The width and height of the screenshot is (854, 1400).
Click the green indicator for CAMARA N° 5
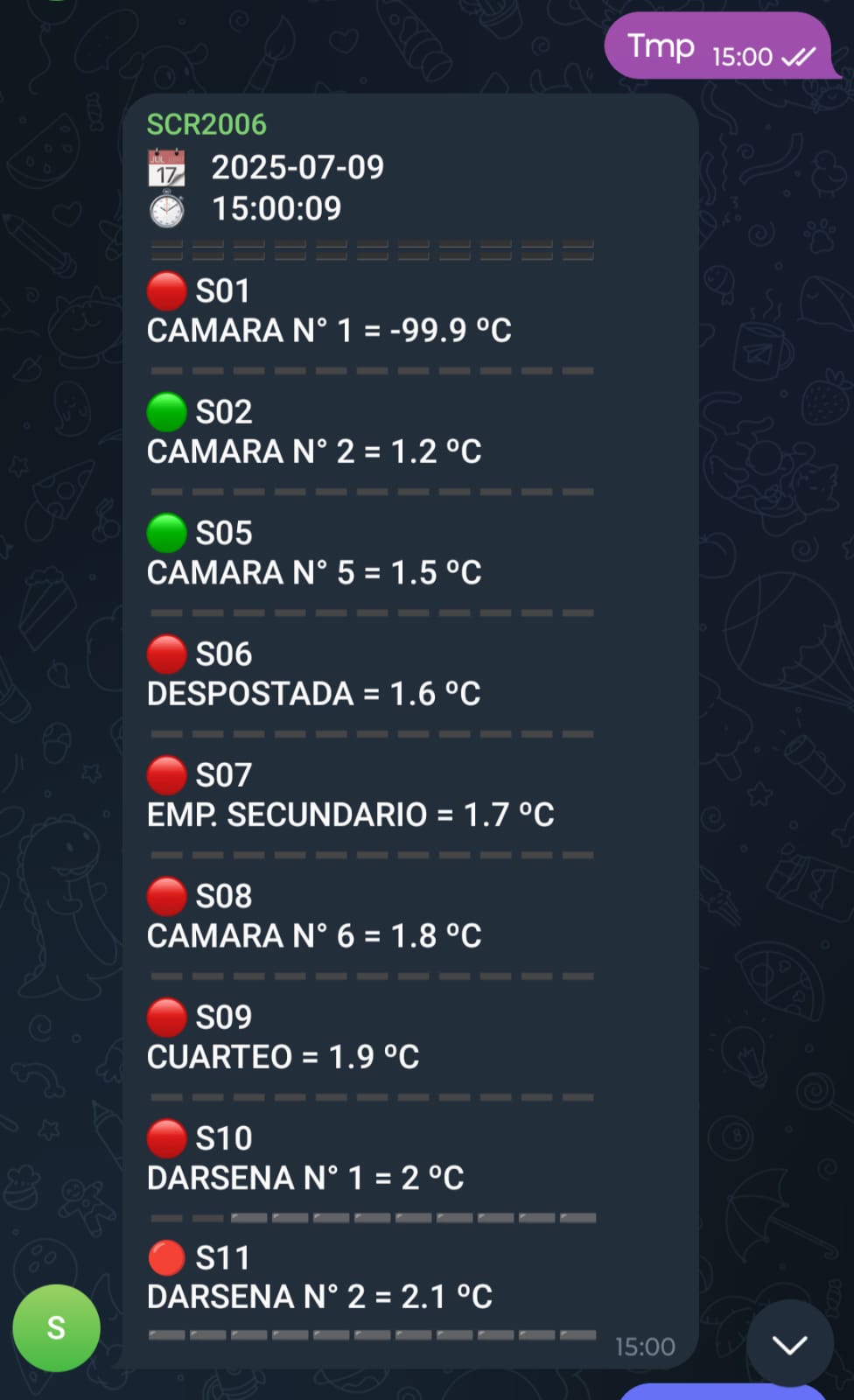click(166, 533)
